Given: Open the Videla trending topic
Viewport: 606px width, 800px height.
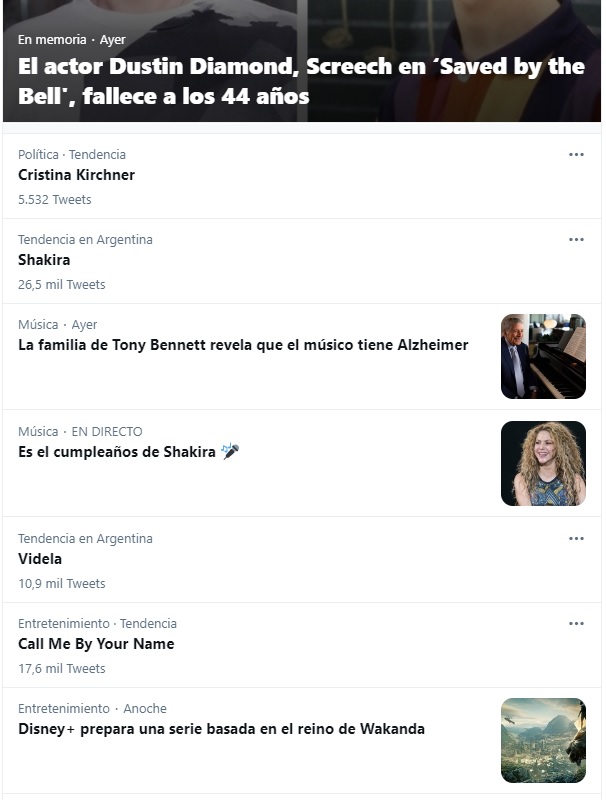Looking at the screenshot, I should 40,559.
